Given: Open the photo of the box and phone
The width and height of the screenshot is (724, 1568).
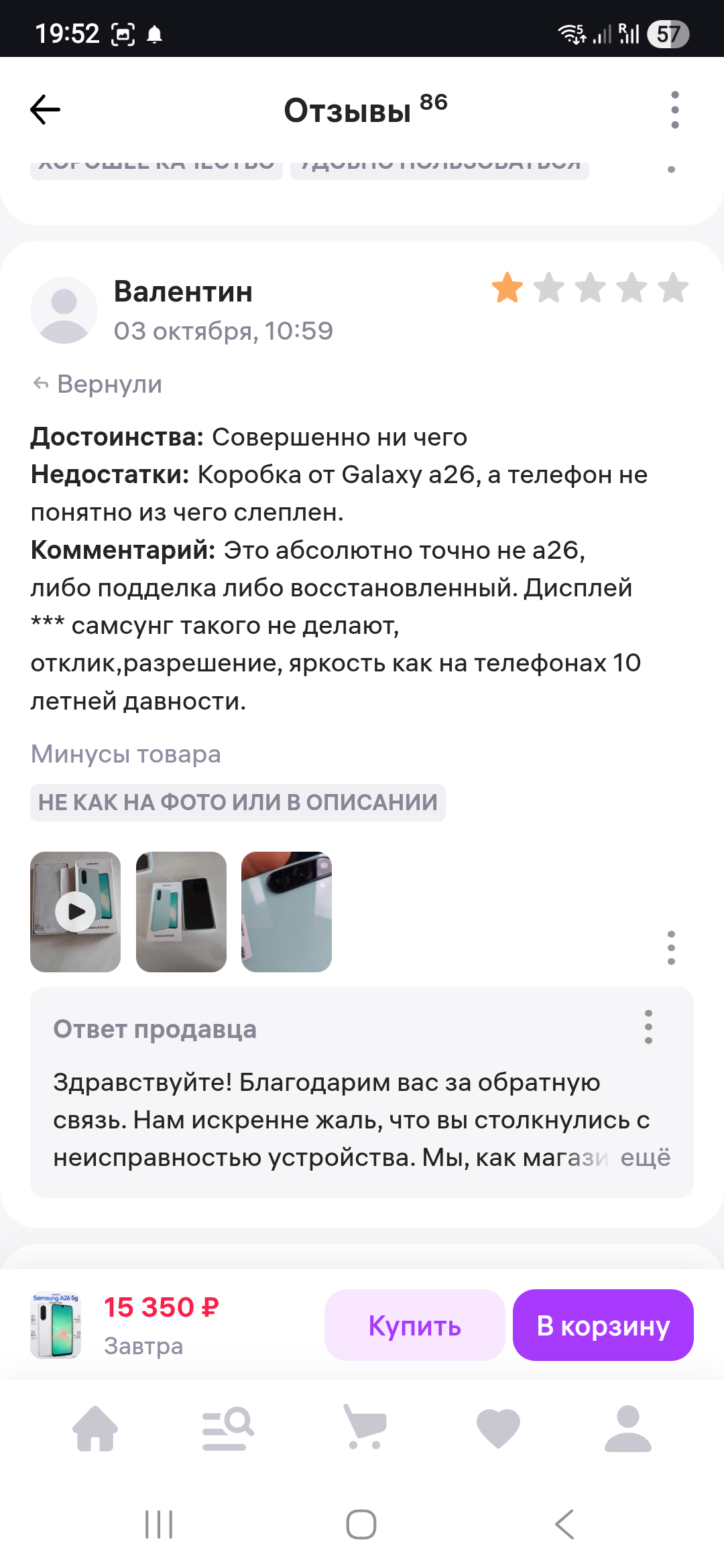Looking at the screenshot, I should pos(181,911).
